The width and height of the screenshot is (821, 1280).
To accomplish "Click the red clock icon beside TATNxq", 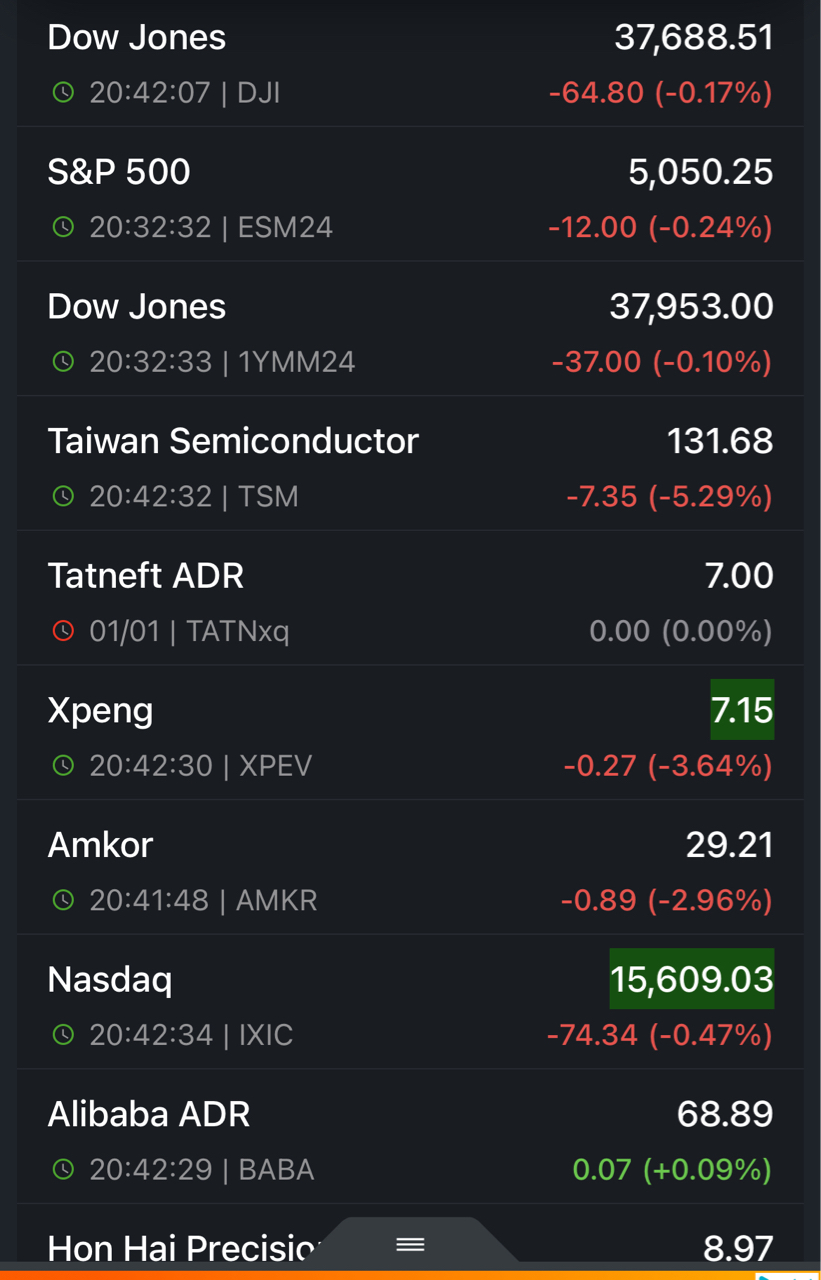I will 64,631.
